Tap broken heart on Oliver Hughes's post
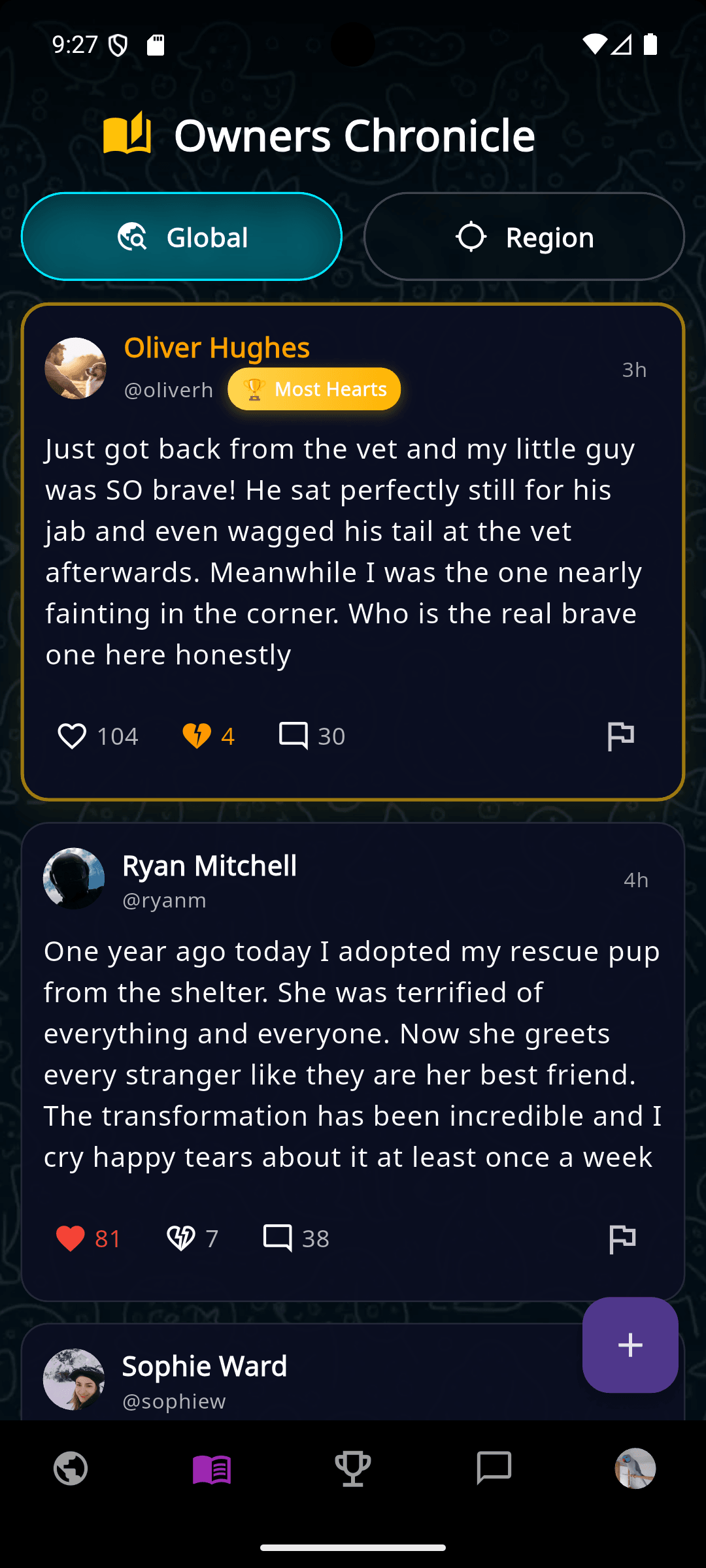Viewport: 706px width, 1568px height. coord(196,736)
